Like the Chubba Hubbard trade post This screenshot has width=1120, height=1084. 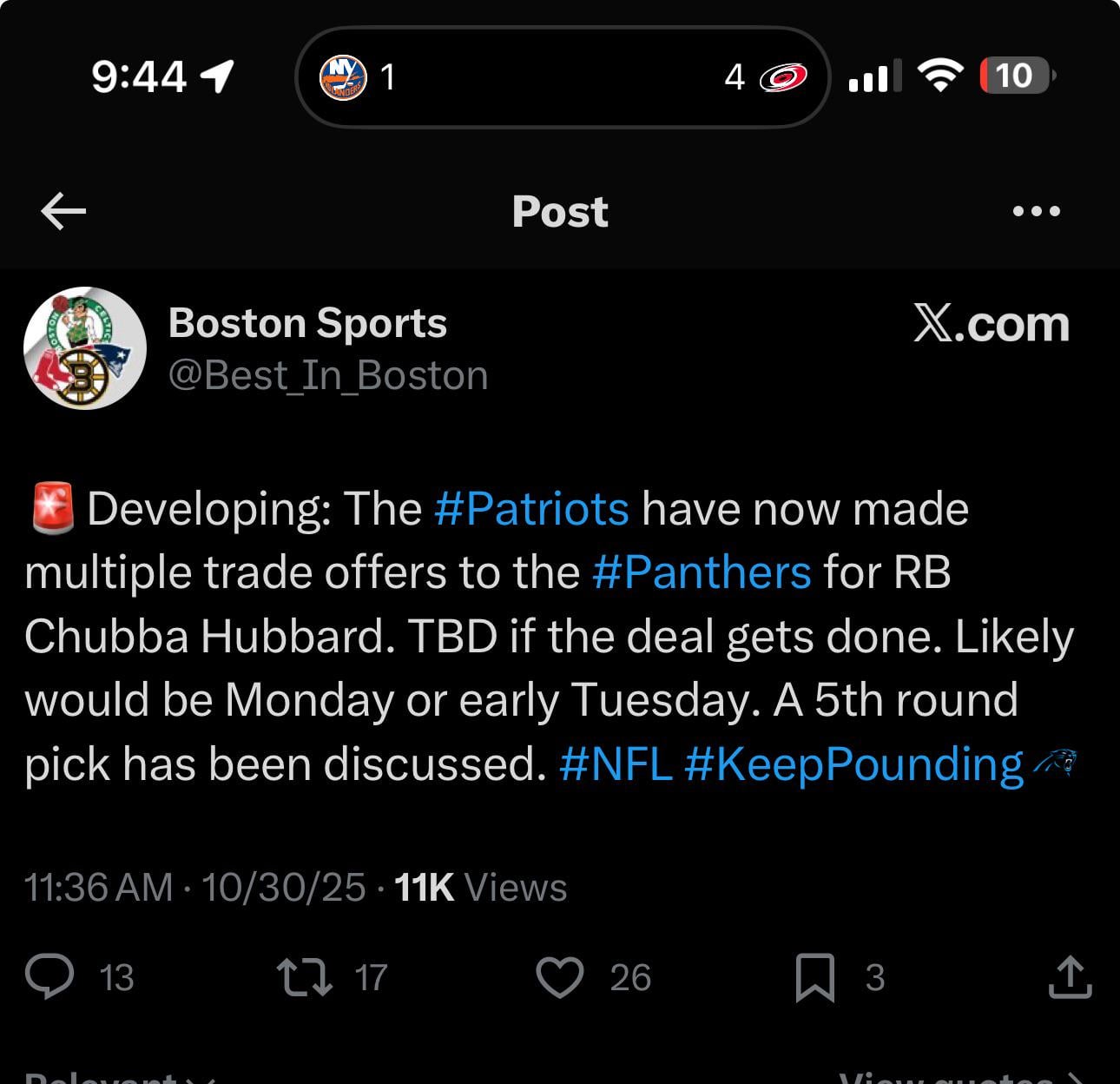point(560,977)
